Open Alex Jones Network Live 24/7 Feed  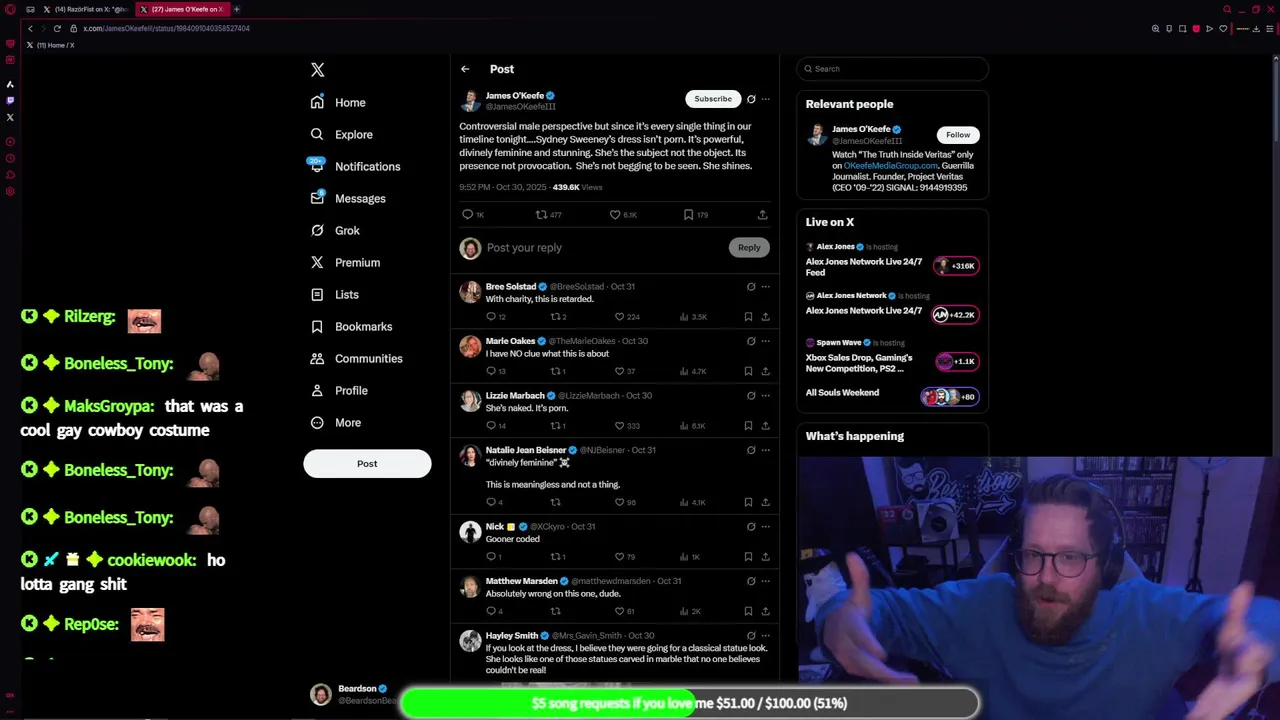coord(864,266)
